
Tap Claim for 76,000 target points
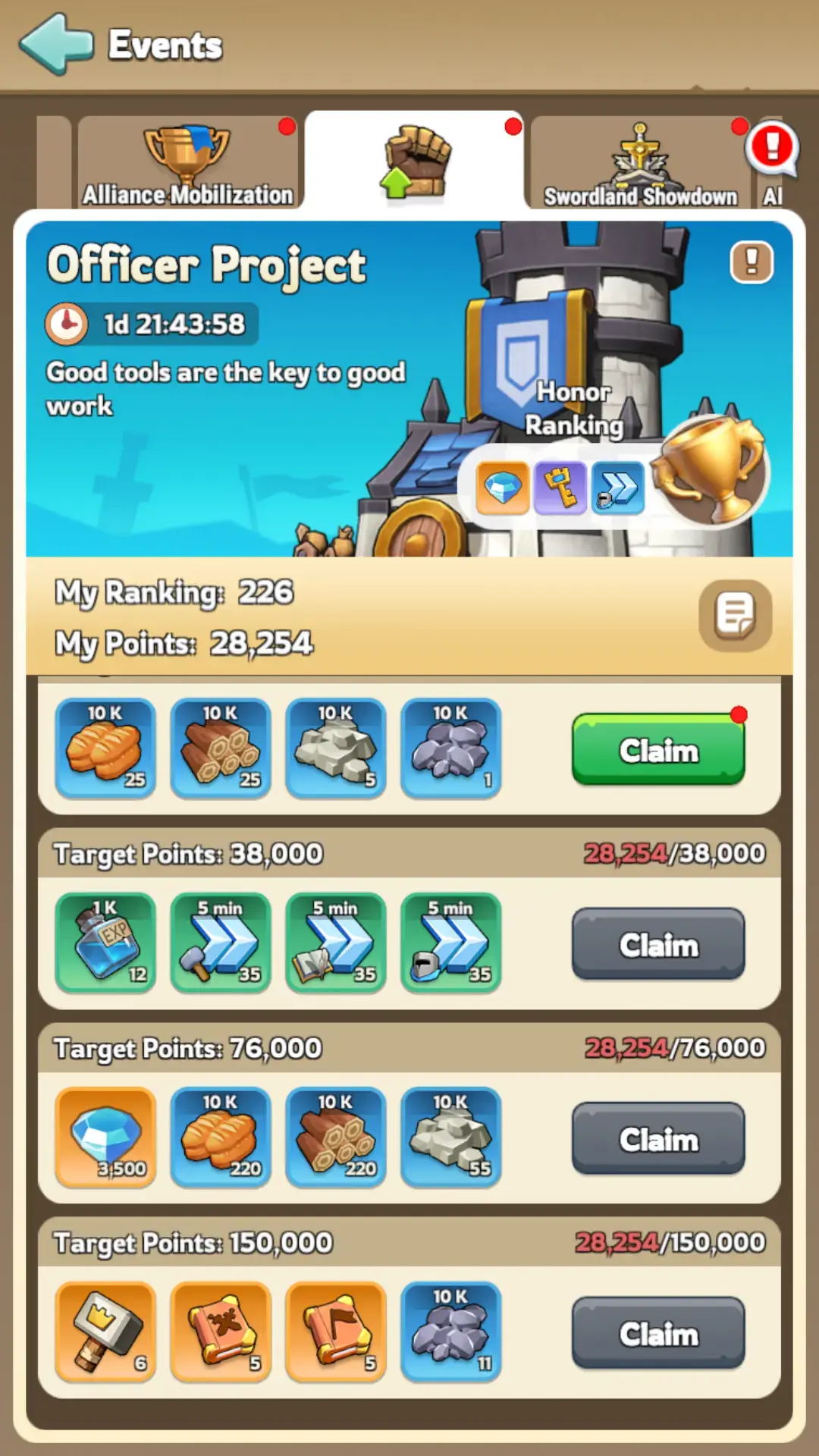tap(657, 1138)
